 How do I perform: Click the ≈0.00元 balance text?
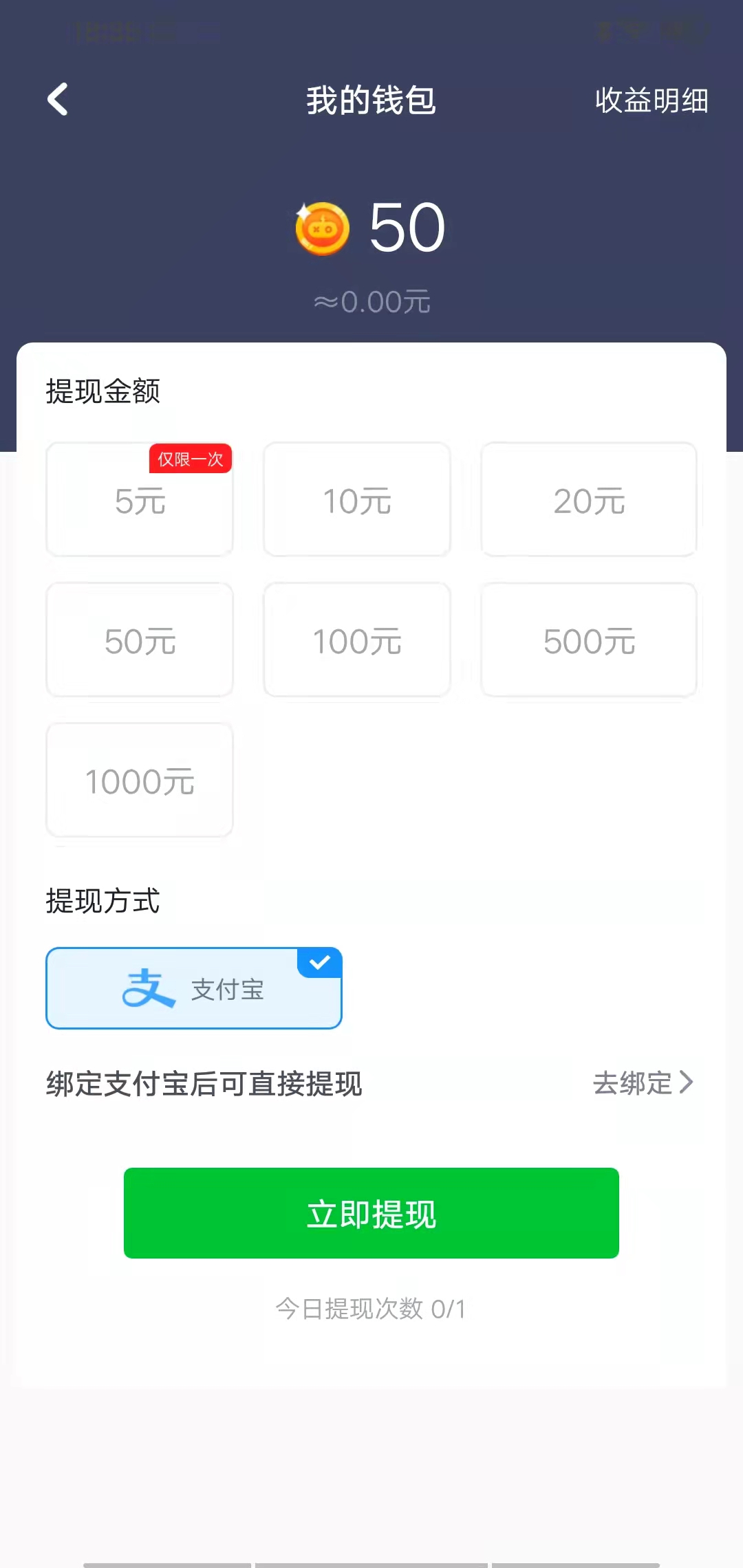[x=371, y=299]
